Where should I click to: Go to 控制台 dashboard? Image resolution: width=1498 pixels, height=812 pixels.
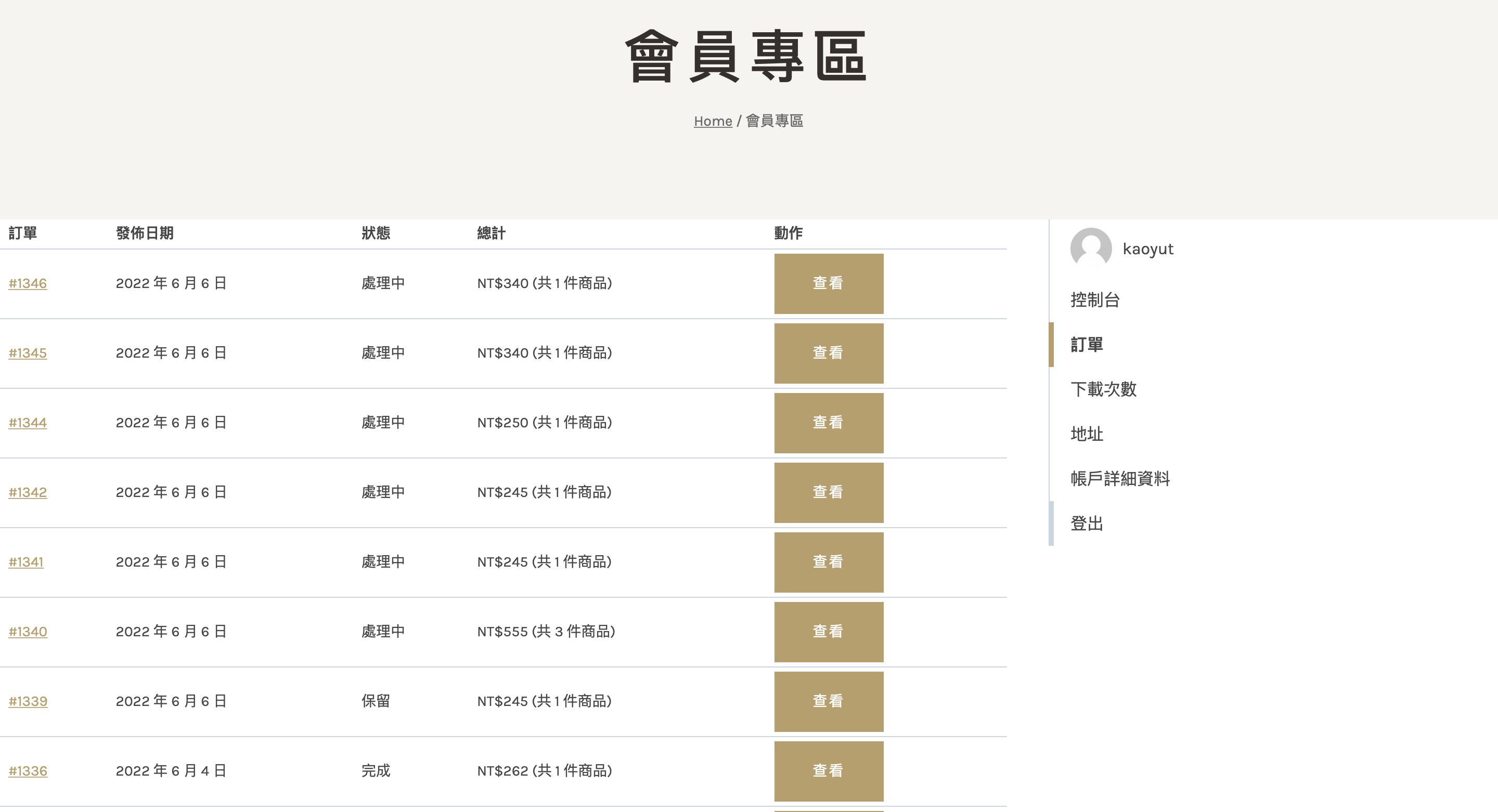pyautogui.click(x=1094, y=300)
